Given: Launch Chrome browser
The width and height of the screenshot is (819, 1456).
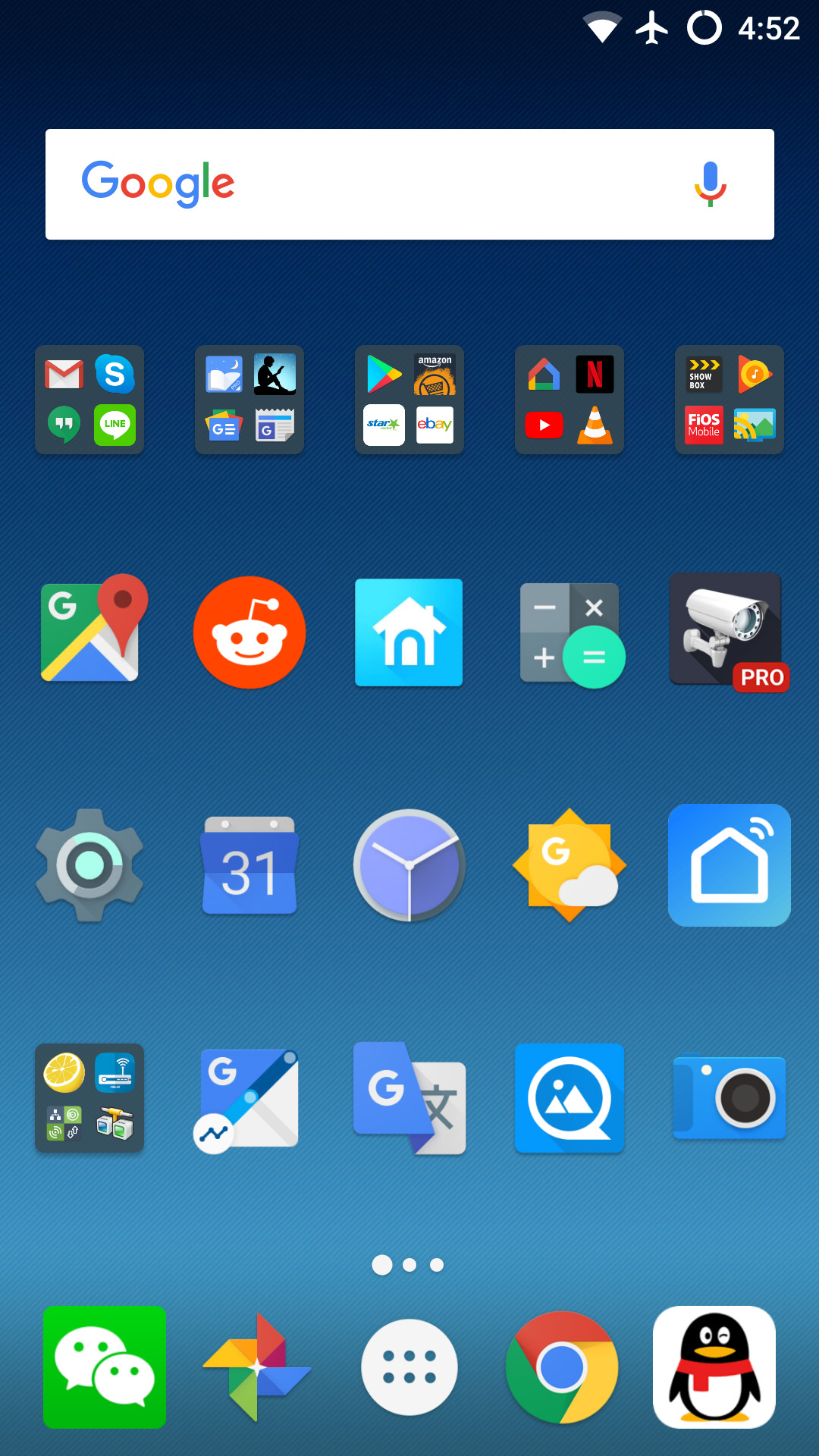Looking at the screenshot, I should pyautogui.click(x=562, y=1367).
